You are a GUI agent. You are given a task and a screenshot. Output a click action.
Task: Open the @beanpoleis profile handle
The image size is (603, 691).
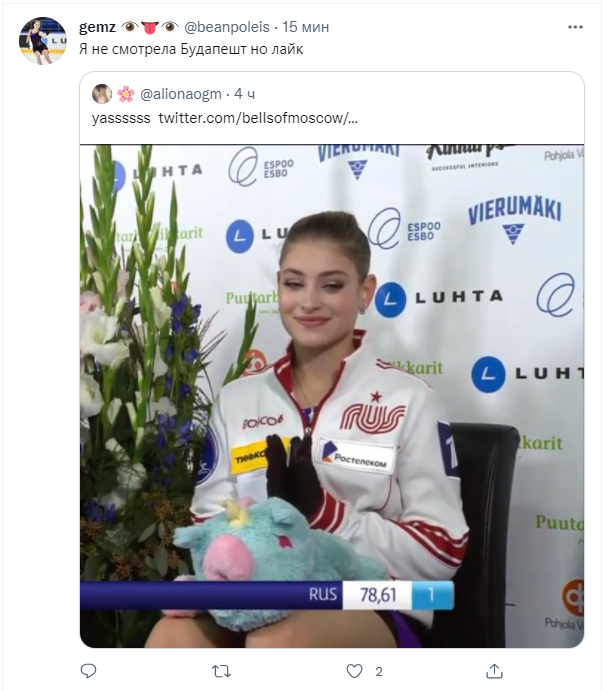228,27
